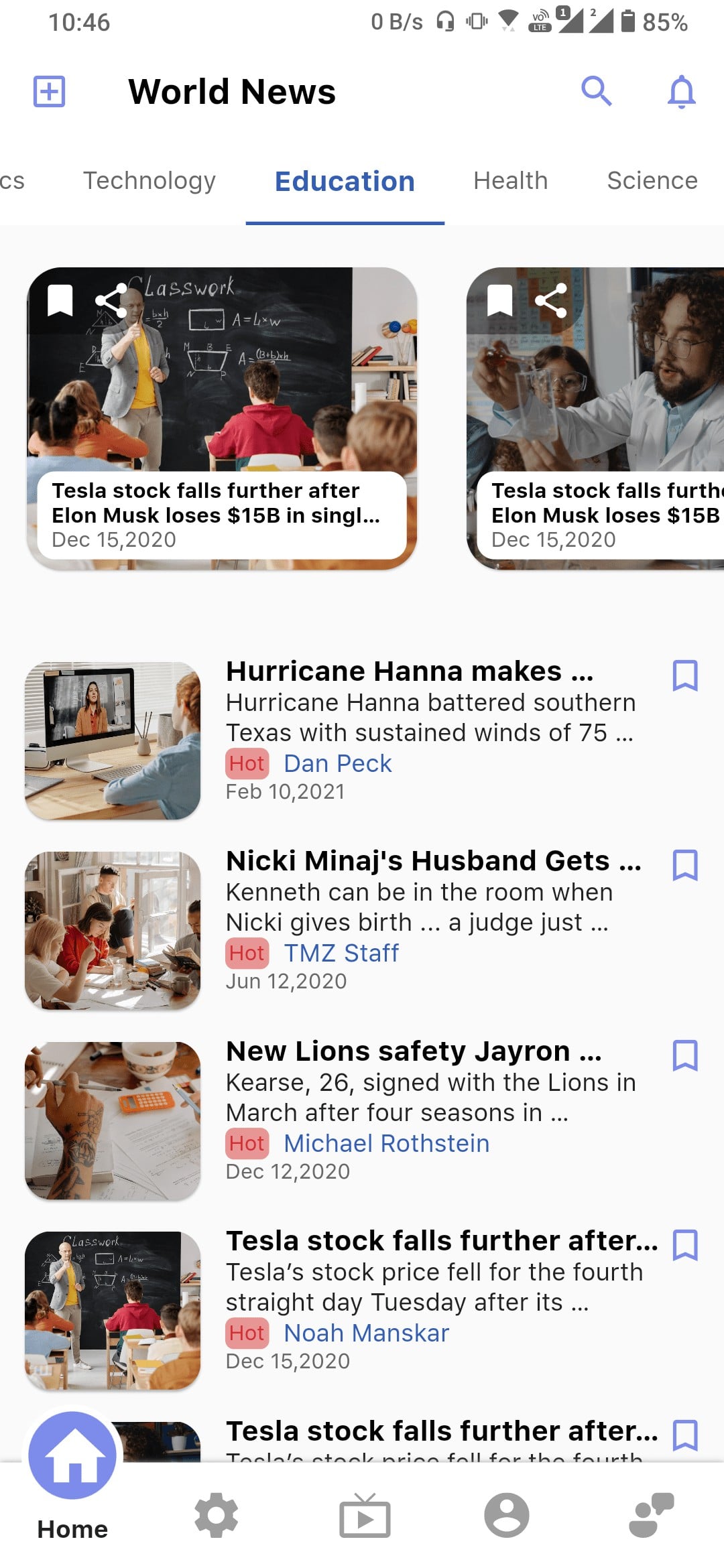Share the classroom featured card
This screenshot has width=724, height=1568.
coord(111,300)
